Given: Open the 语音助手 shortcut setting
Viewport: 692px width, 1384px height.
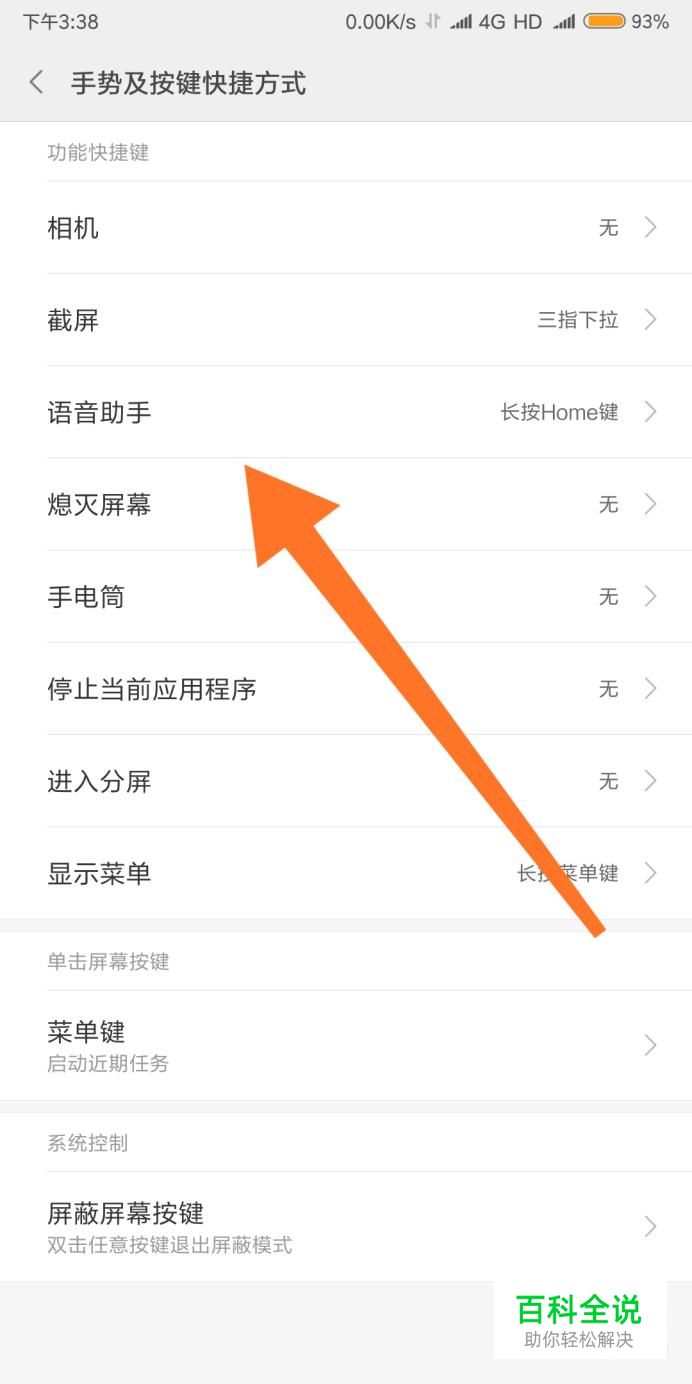Looking at the screenshot, I should (346, 412).
